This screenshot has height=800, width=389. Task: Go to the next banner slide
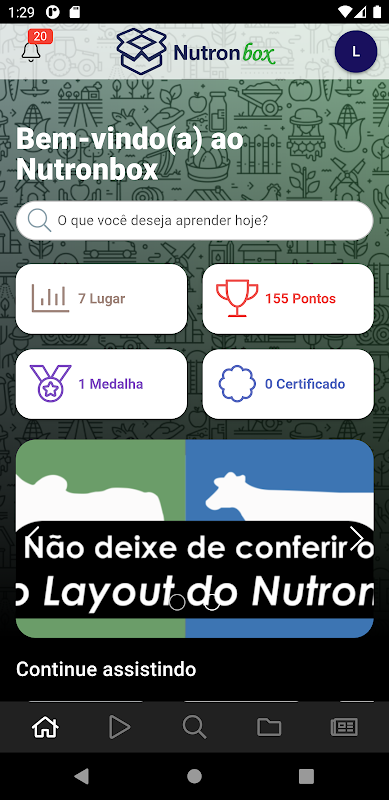coord(356,537)
